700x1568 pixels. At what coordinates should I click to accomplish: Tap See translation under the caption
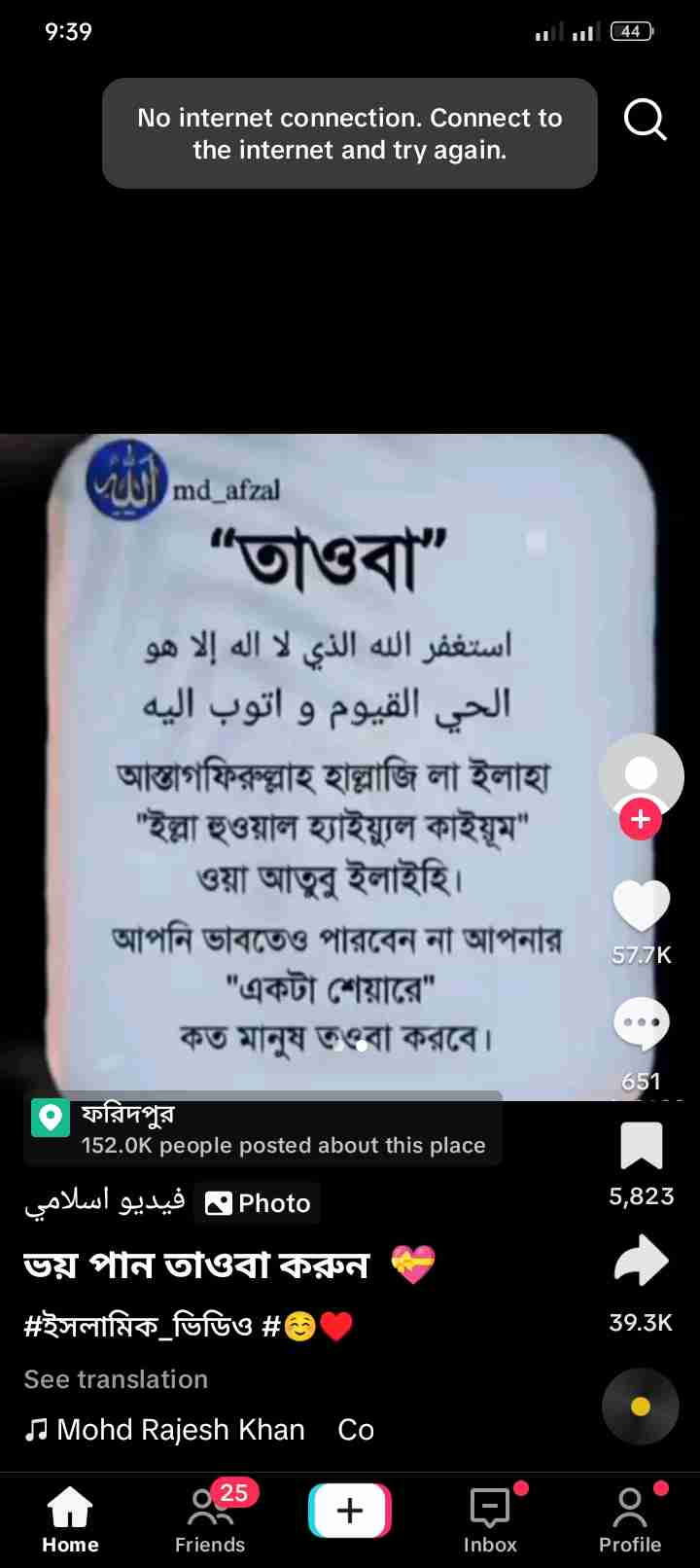[116, 1379]
